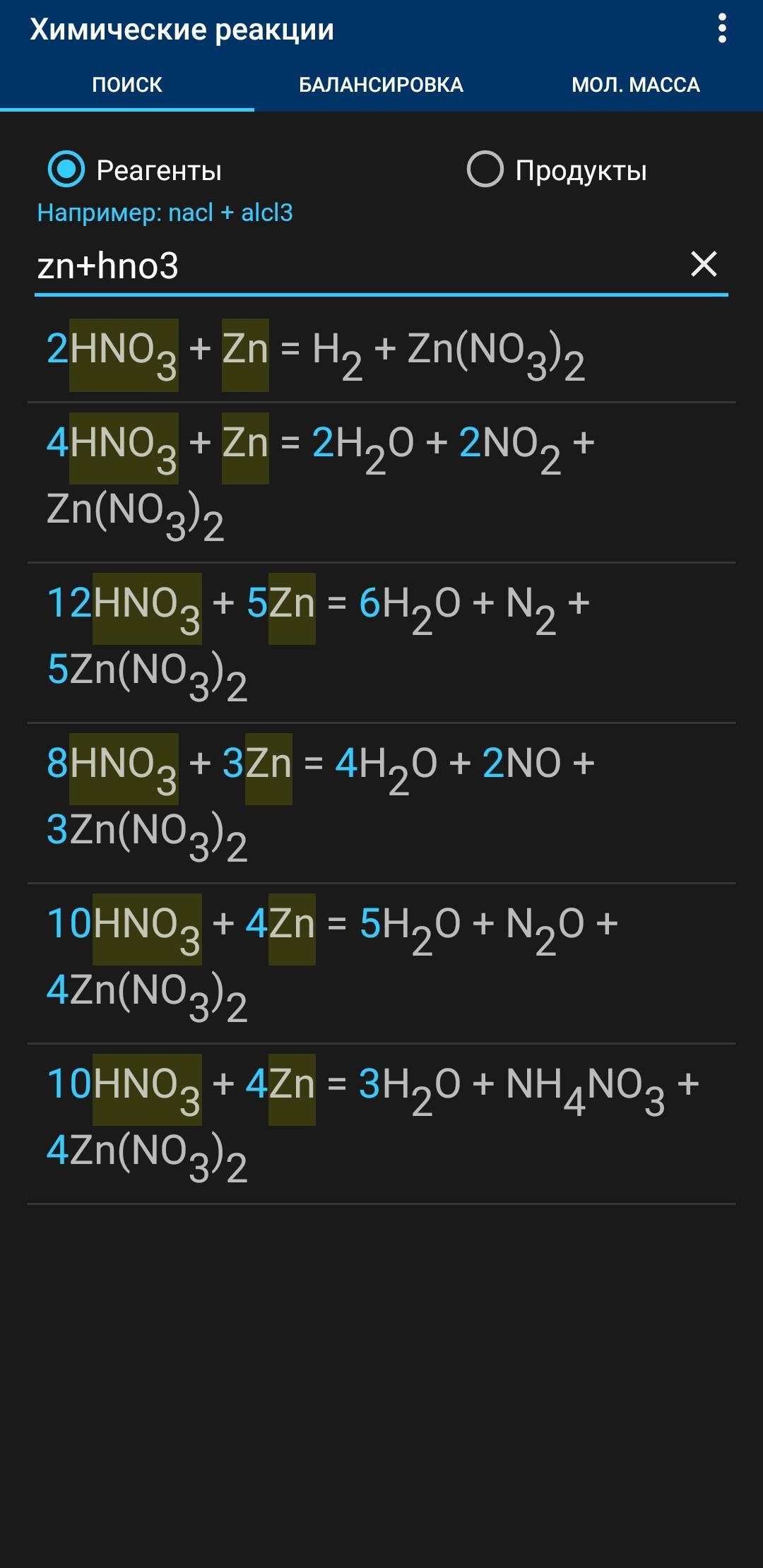Image resolution: width=763 pixels, height=1568 pixels.
Task: Open the reaction producing H2 and Zn(NO3)2
Action: click(381, 355)
